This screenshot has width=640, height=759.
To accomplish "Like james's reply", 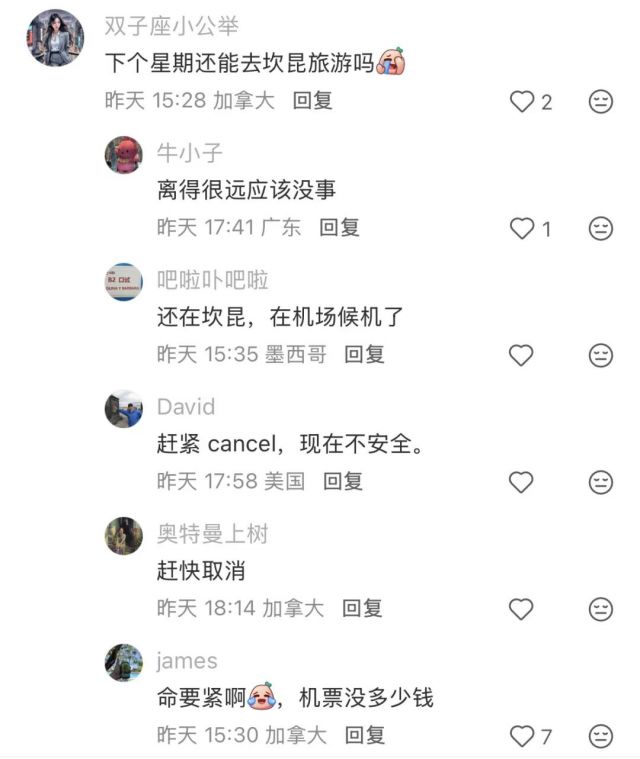I will [522, 737].
